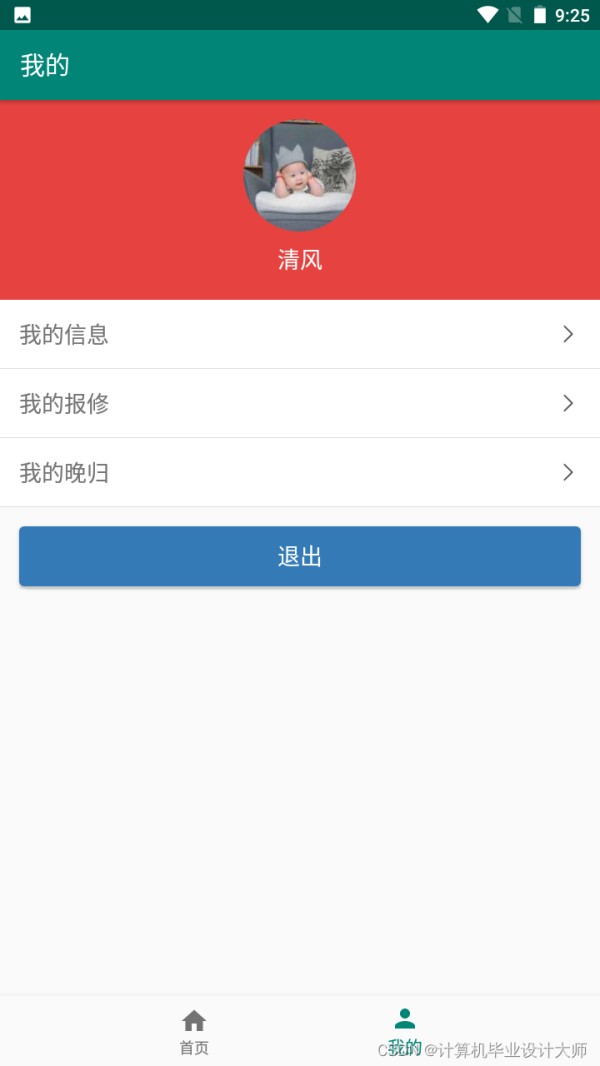Open the 我的晚归 row
Viewport: 600px width, 1066px height.
tap(300, 472)
